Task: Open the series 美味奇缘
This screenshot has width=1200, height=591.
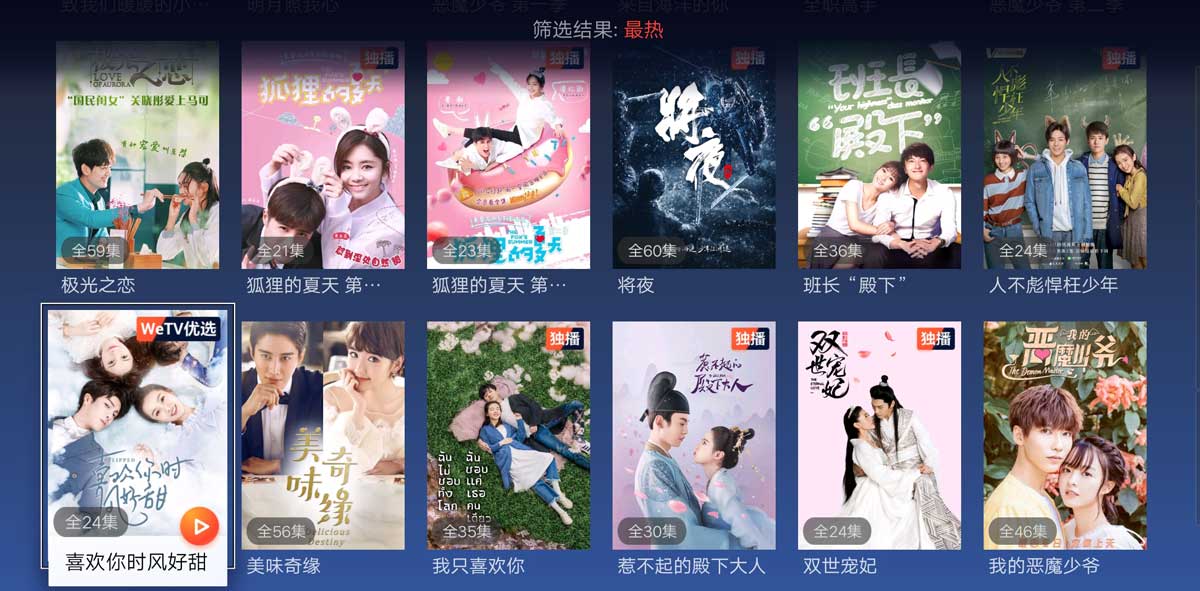Action: pos(323,435)
